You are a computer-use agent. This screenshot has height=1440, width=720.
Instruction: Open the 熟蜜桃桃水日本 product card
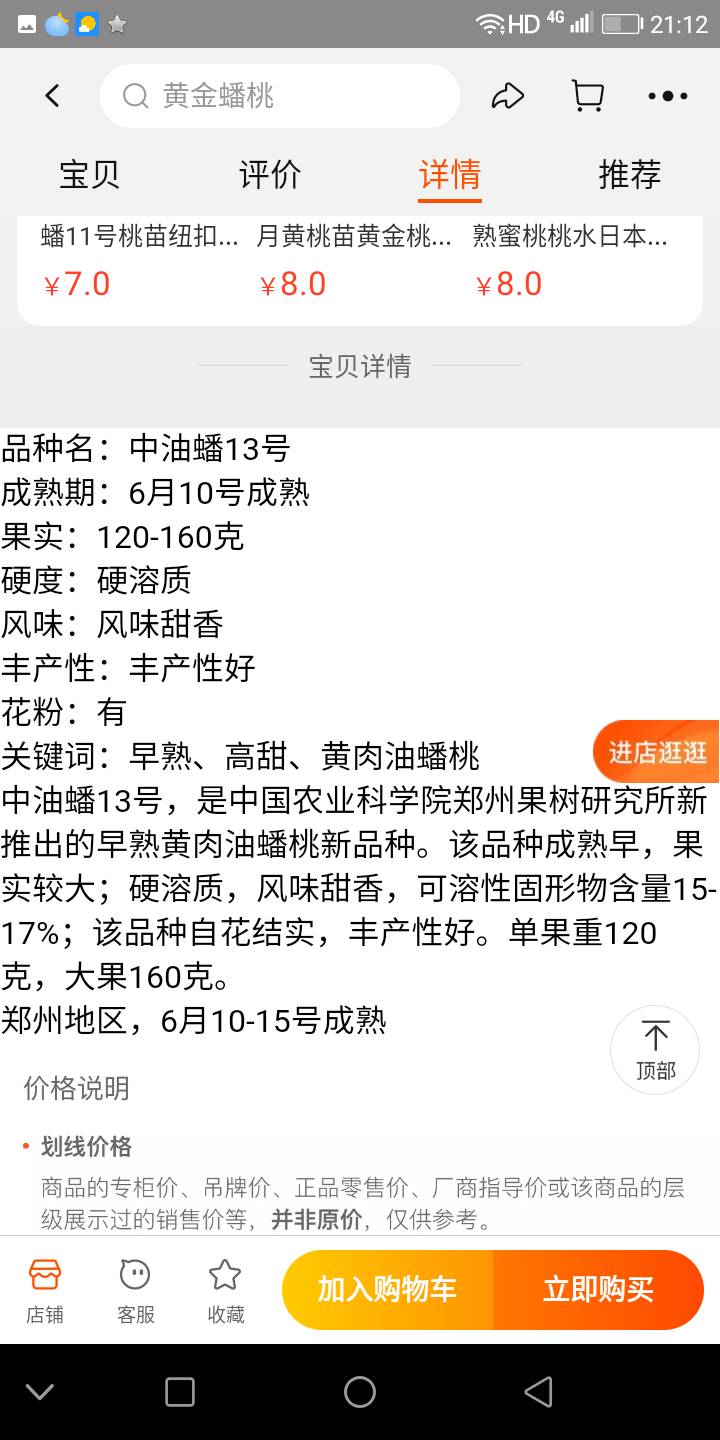571,262
